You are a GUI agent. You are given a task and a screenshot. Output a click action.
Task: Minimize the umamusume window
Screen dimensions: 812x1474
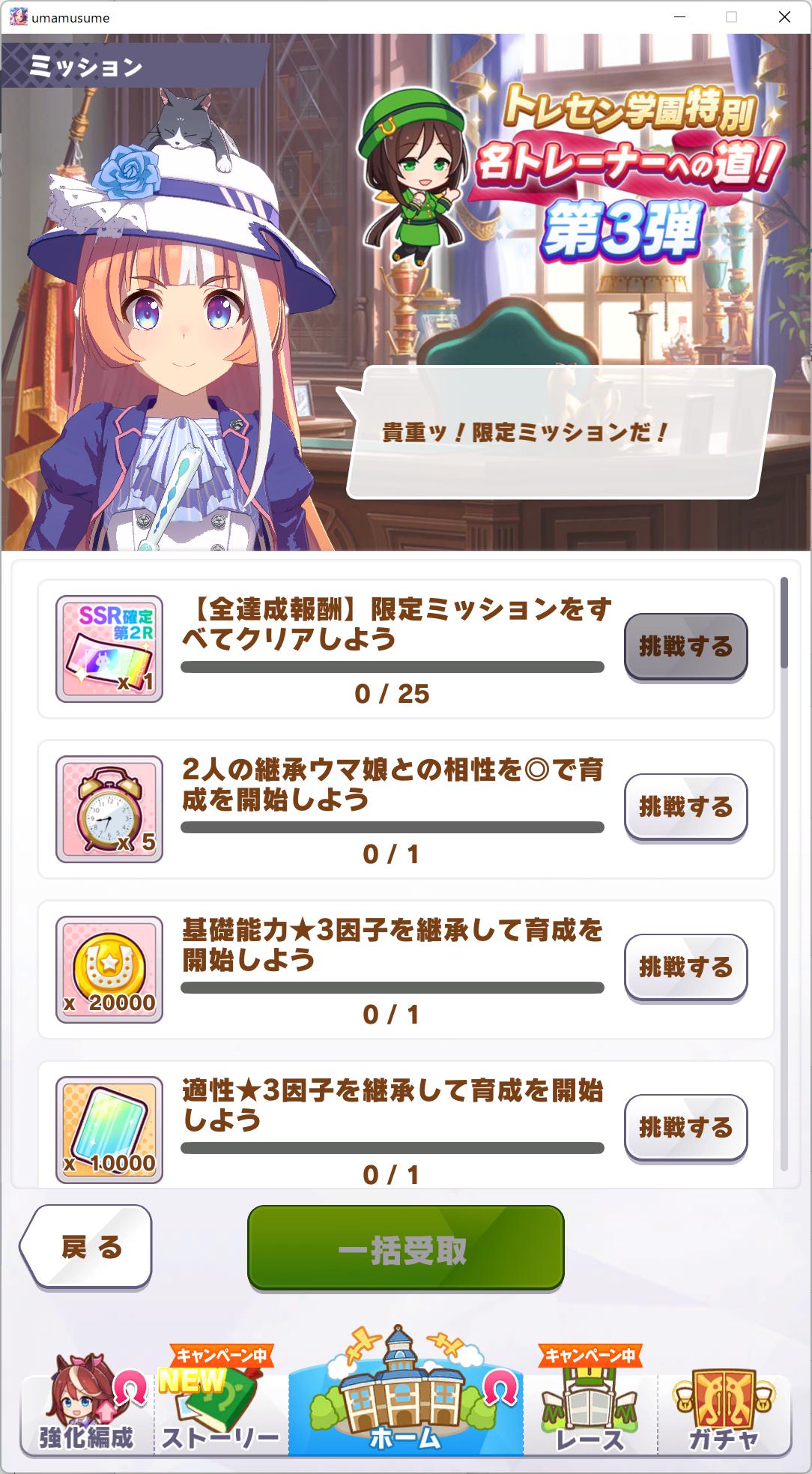click(679, 17)
